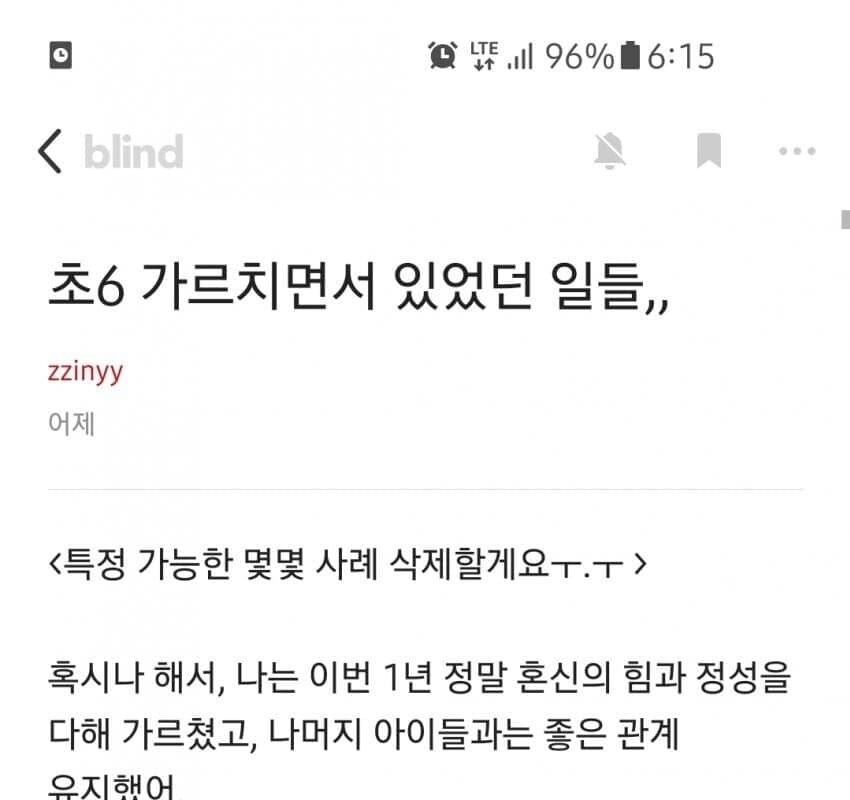Screen dimensions: 850x800
Task: Toggle post notifications with the muted bell
Action: (609, 151)
